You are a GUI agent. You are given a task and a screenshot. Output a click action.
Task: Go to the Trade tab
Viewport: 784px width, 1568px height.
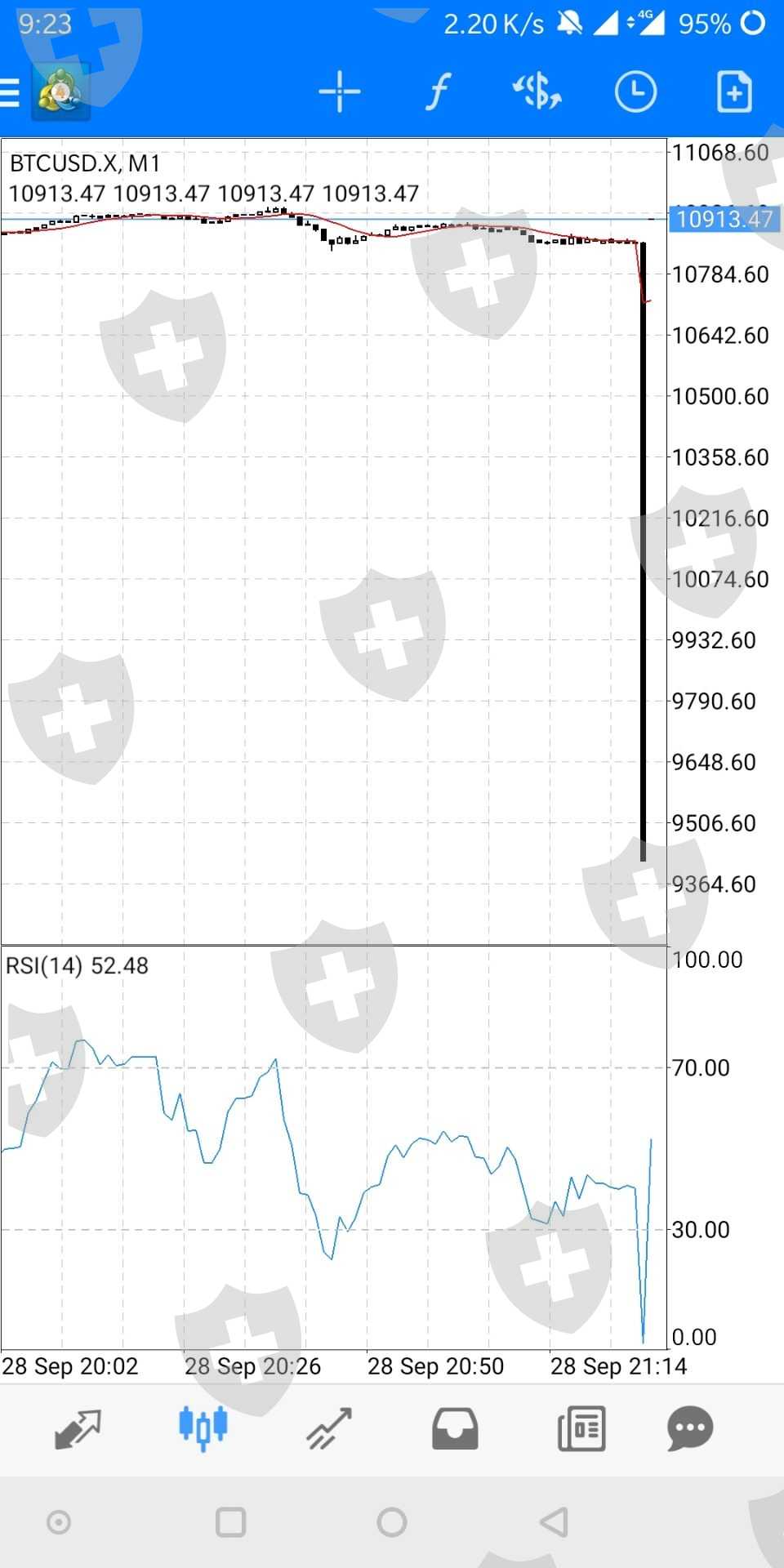coord(328,1429)
